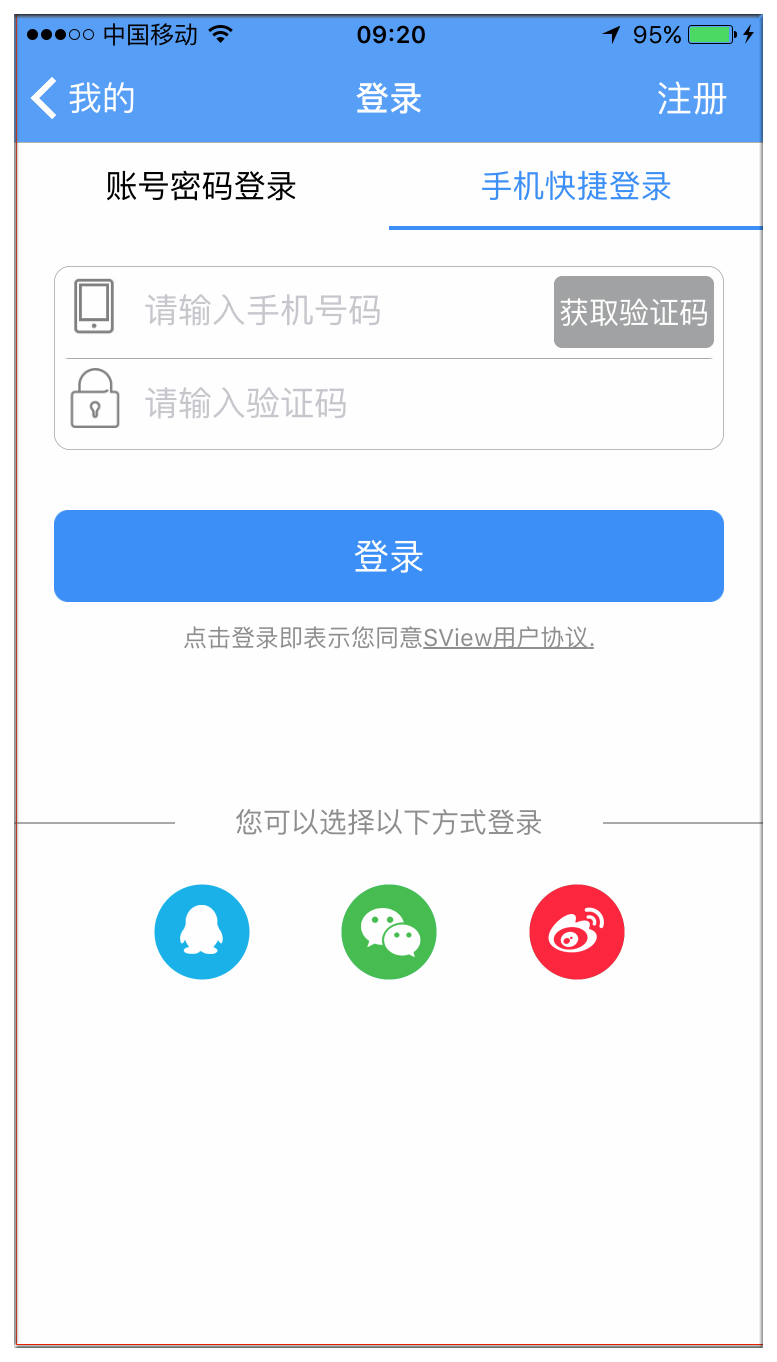Image resolution: width=777 pixels, height=1362 pixels.
Task: Log in with Weibo icon
Action: [x=577, y=932]
